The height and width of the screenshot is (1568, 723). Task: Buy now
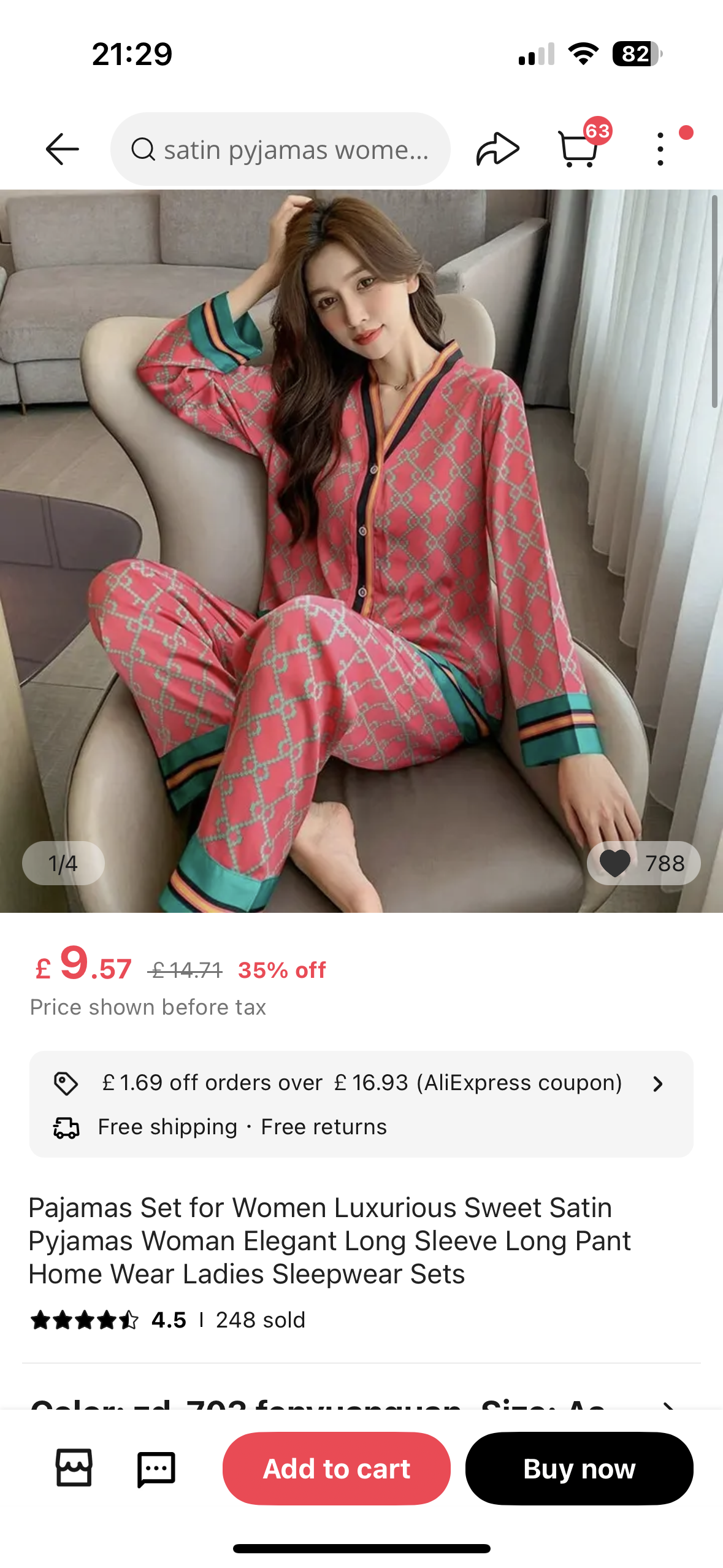click(x=579, y=1468)
